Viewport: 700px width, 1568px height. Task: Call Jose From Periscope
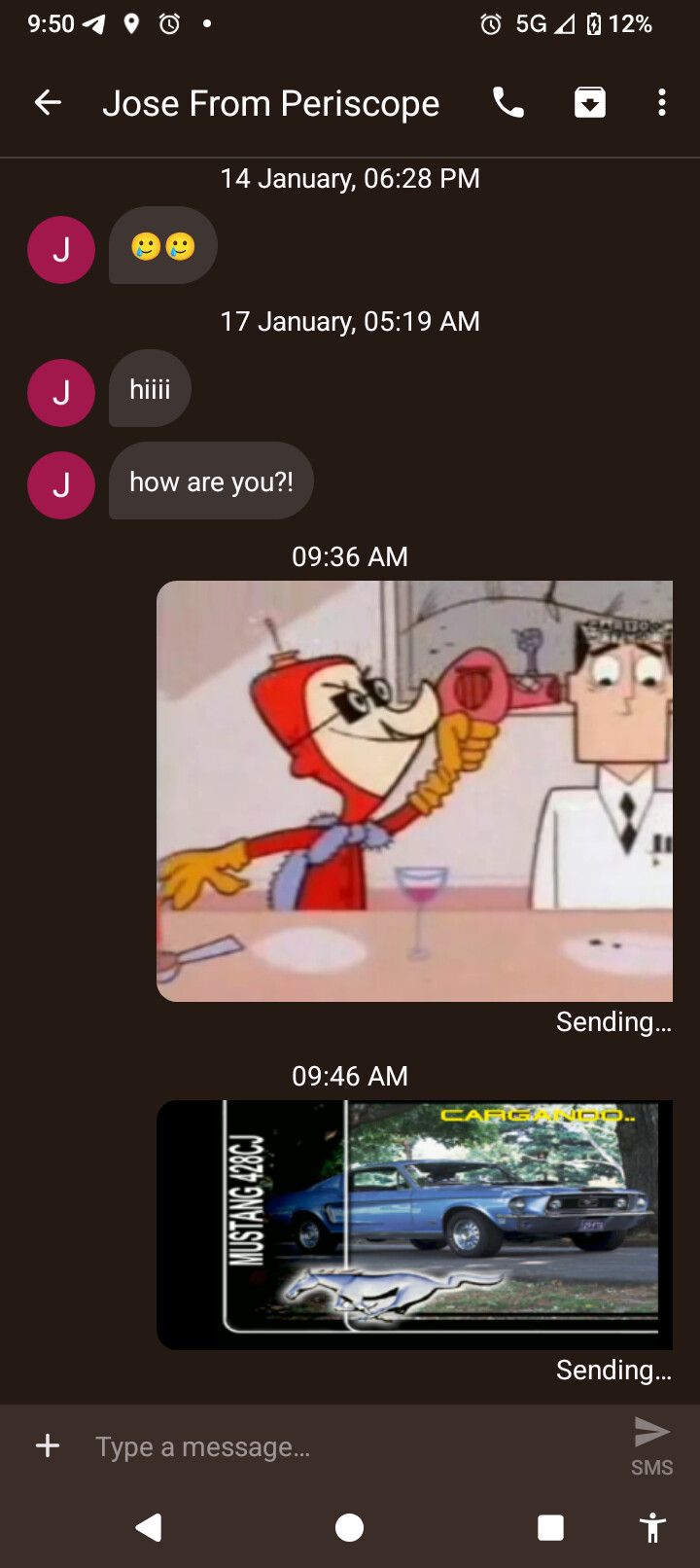[507, 102]
